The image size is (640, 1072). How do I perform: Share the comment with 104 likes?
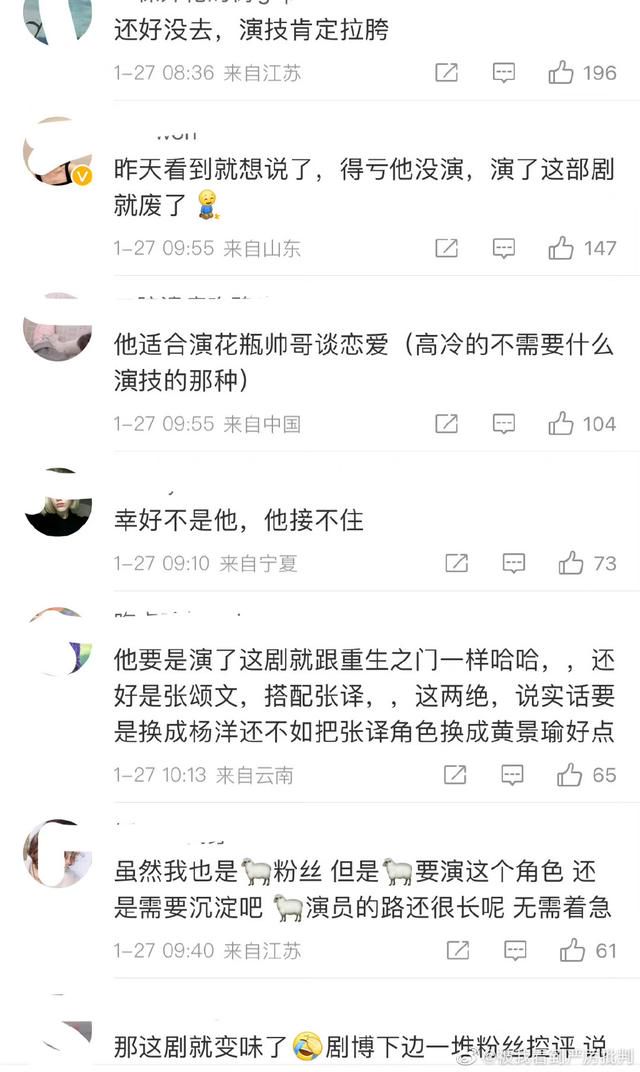pyautogui.click(x=446, y=424)
